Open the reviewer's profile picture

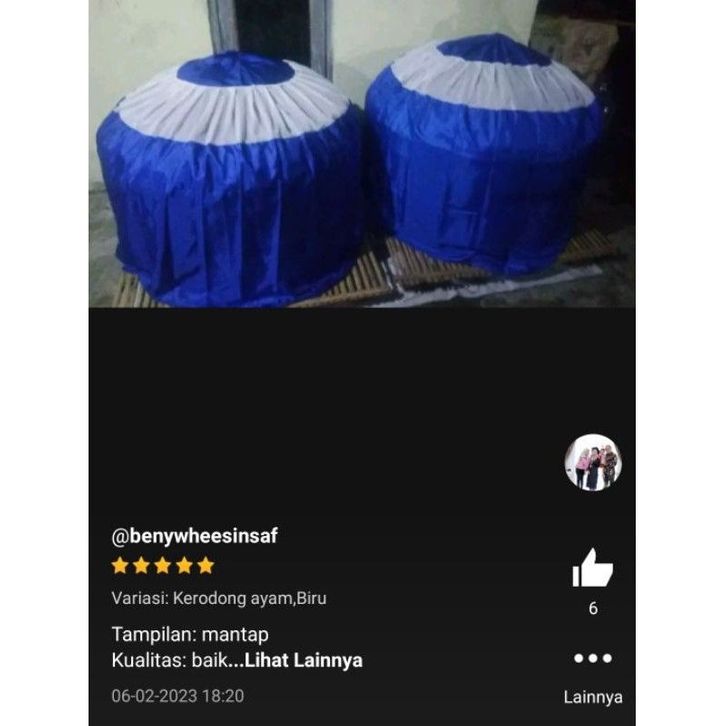(x=593, y=463)
